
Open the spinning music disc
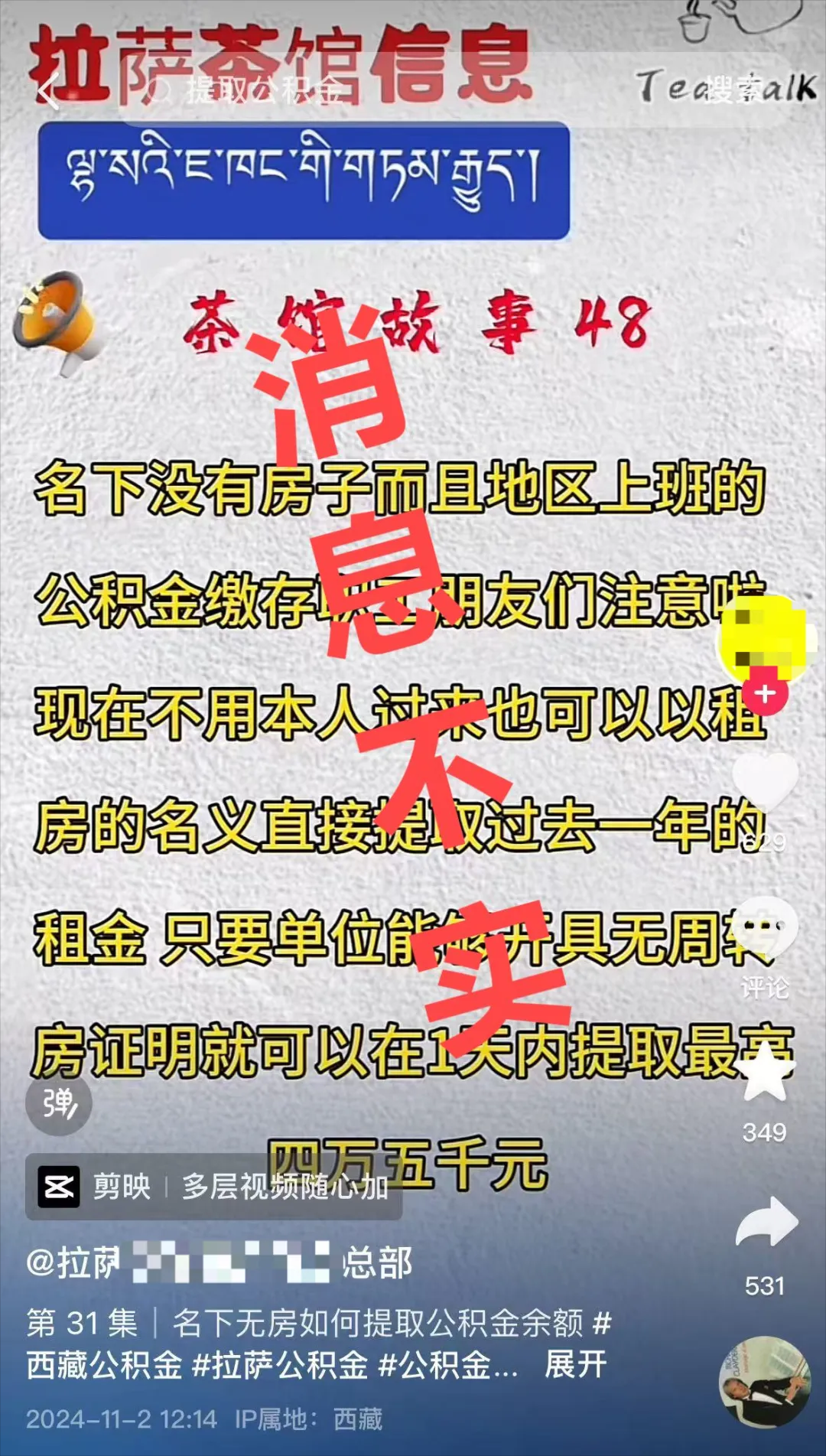[764, 1382]
